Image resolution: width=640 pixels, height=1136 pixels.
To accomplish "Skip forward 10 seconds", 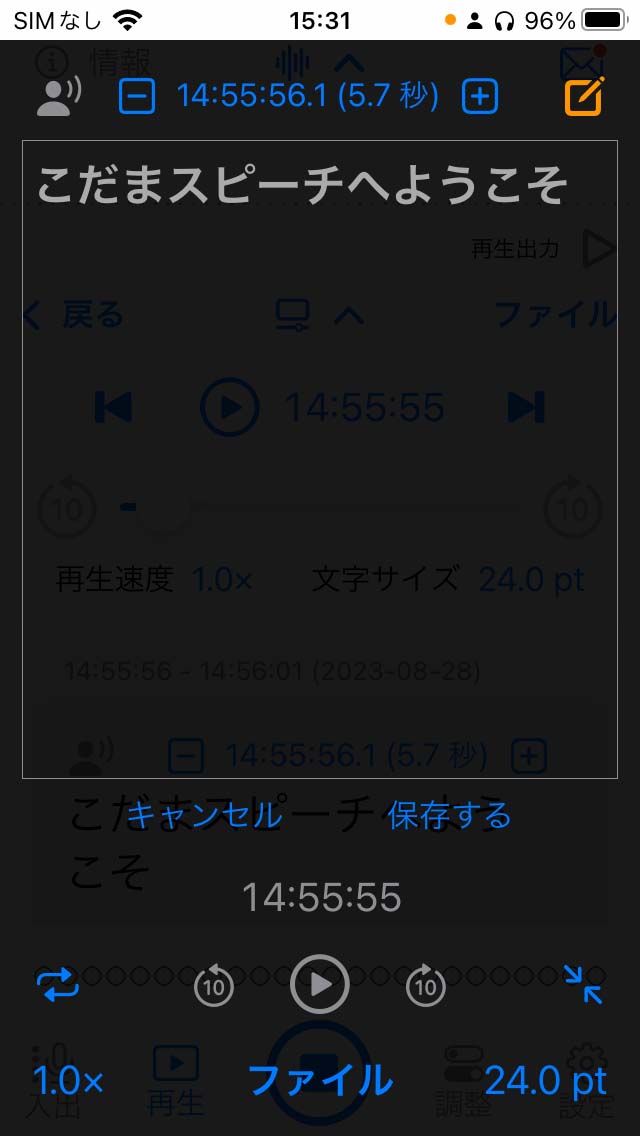I will pos(426,986).
